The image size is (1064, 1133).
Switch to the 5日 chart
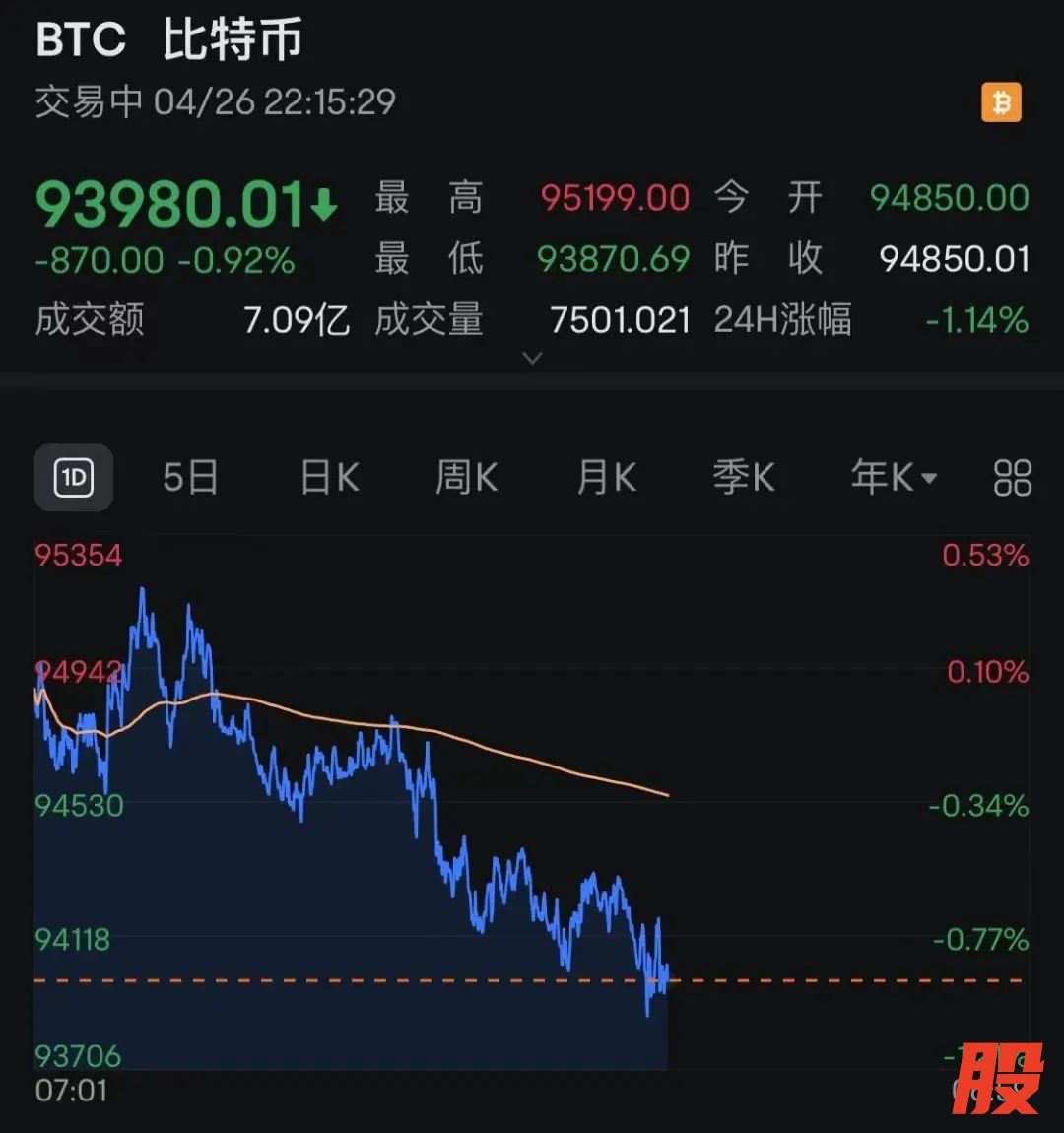(x=189, y=479)
